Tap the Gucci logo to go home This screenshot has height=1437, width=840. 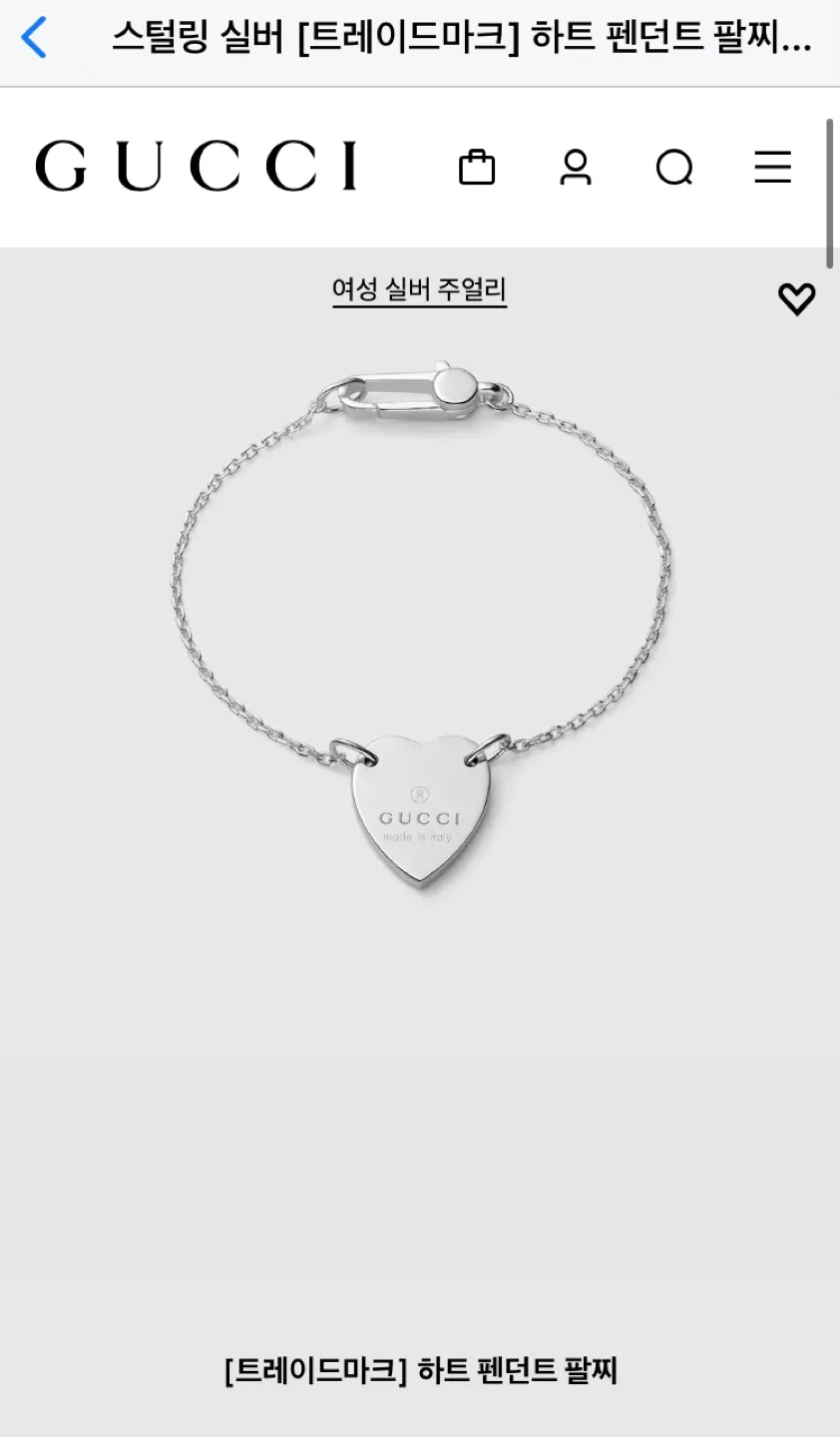coord(197,166)
